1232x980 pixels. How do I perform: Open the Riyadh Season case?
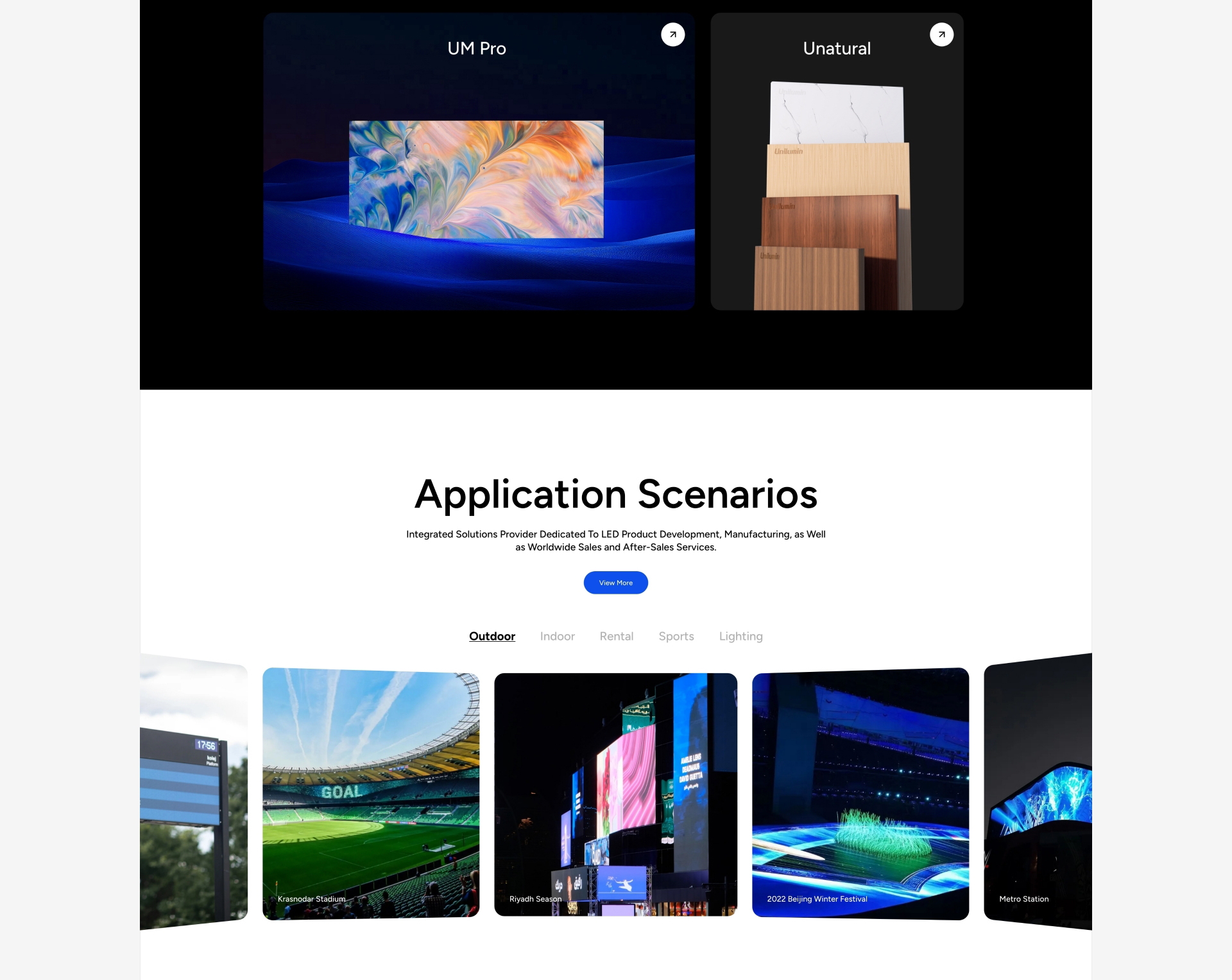coord(615,793)
